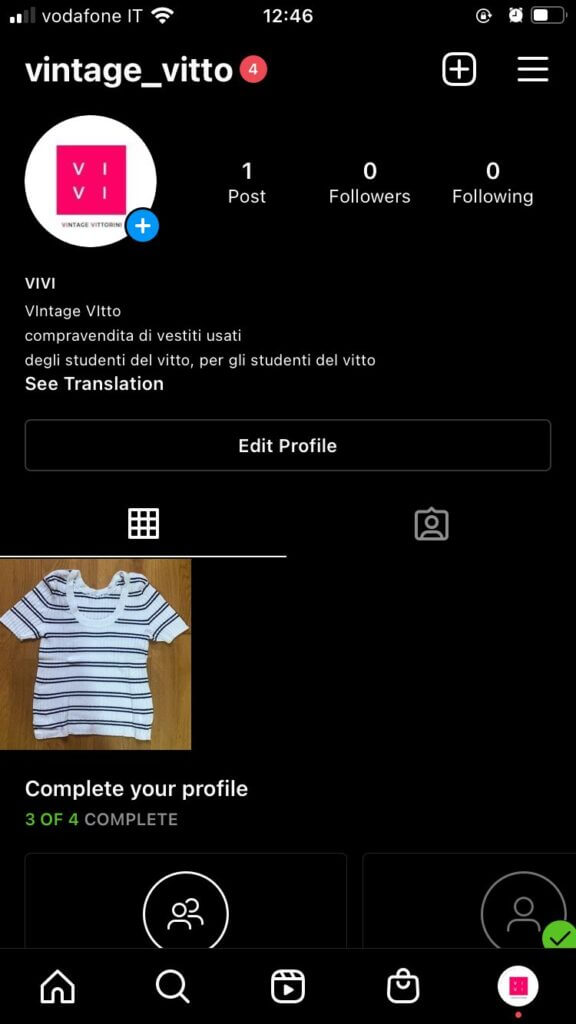Tap the blue plus on profile picture
This screenshot has width=576, height=1024.
[142, 226]
